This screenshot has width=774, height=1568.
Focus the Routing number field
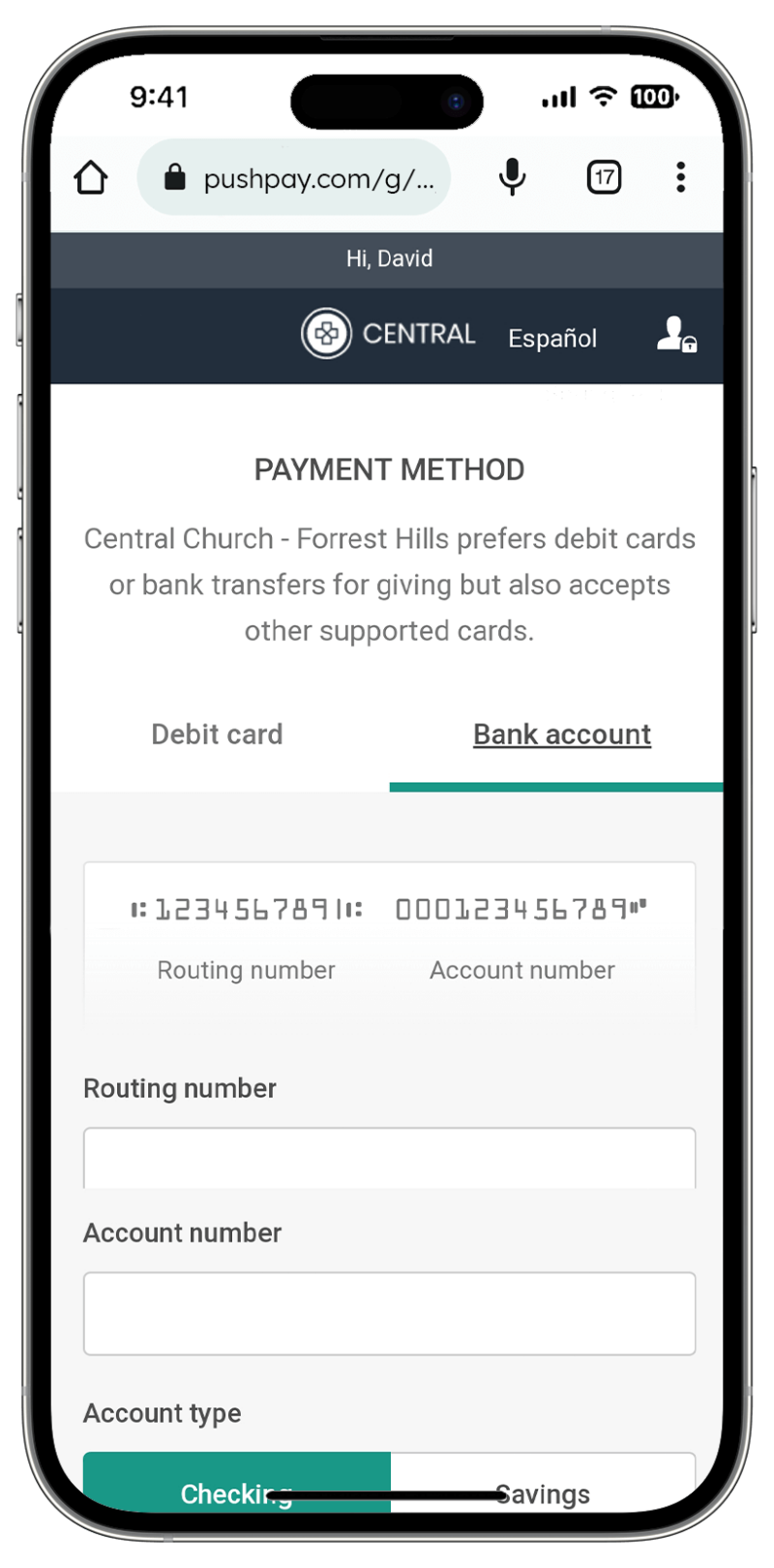[x=389, y=1158]
